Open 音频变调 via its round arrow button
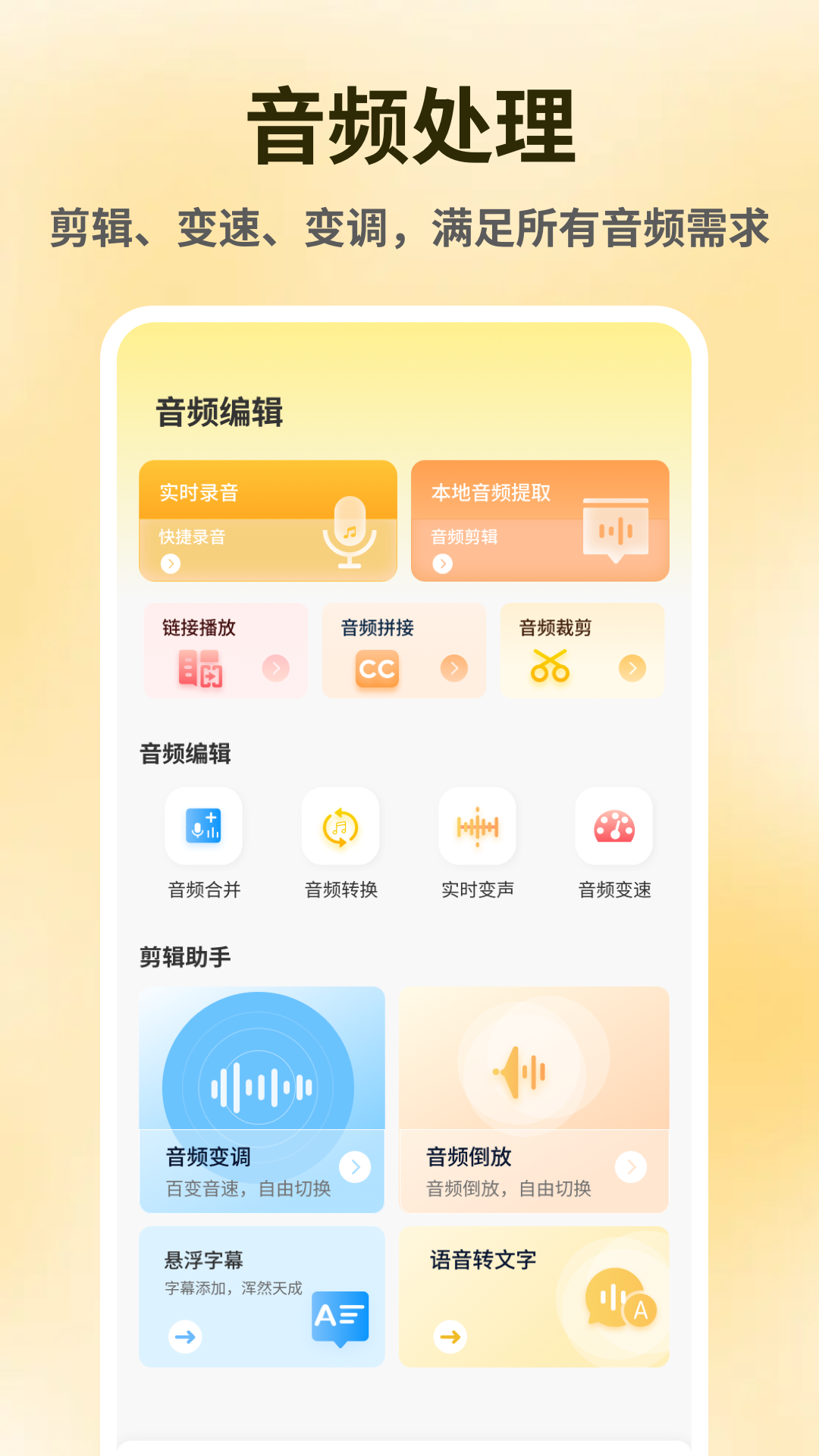Image resolution: width=819 pixels, height=1456 pixels. point(353,1167)
